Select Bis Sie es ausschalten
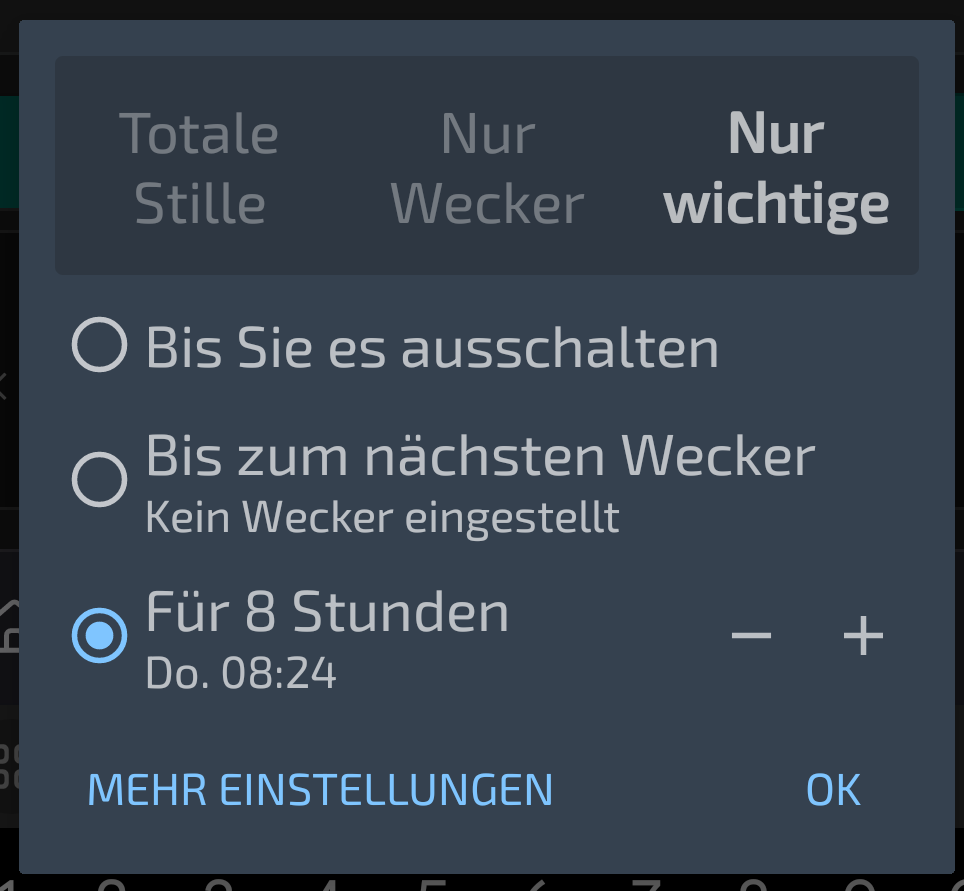Viewport: 964px width, 891px height. 100,346
